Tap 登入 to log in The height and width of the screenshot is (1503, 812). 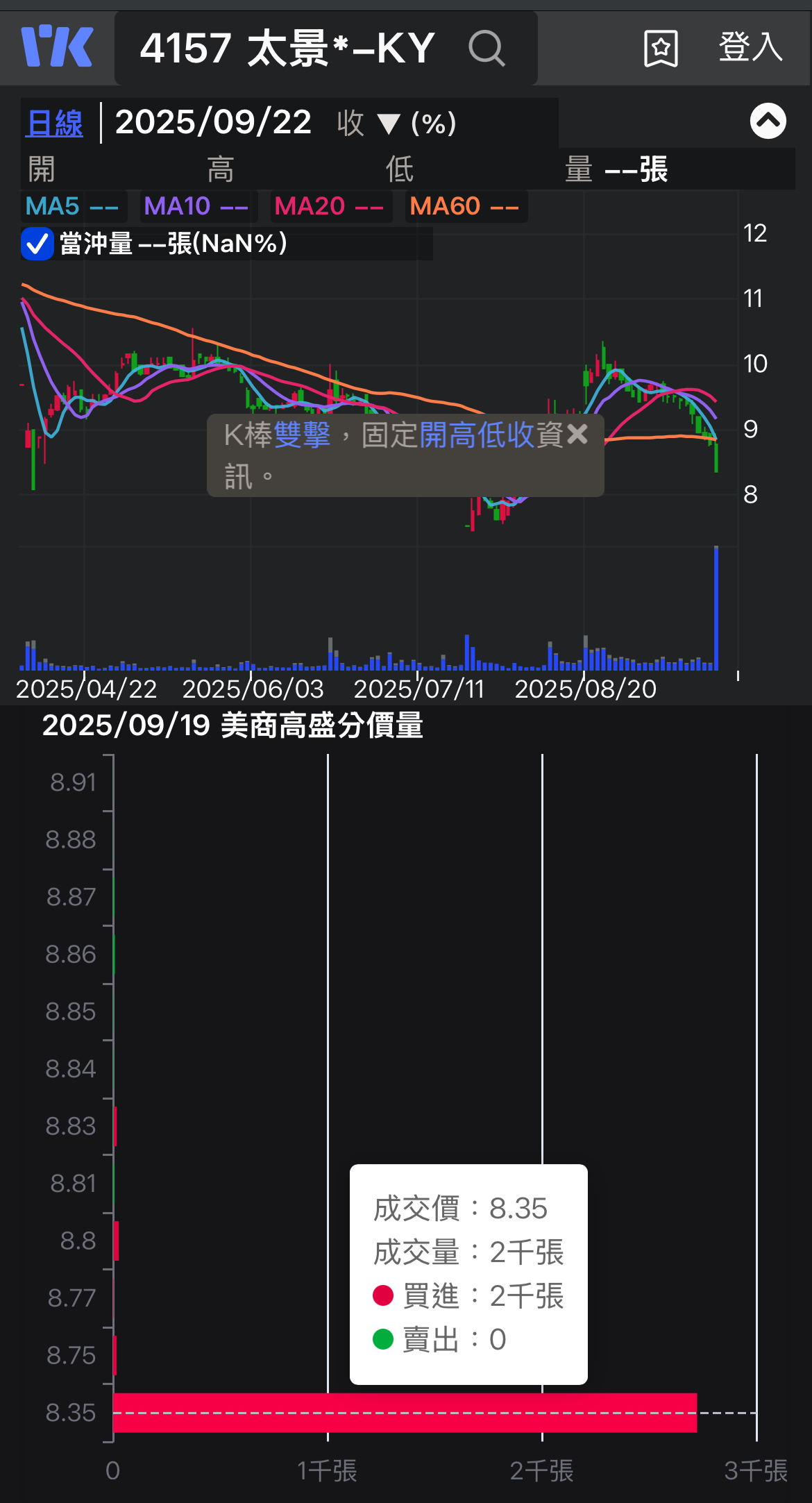click(750, 48)
